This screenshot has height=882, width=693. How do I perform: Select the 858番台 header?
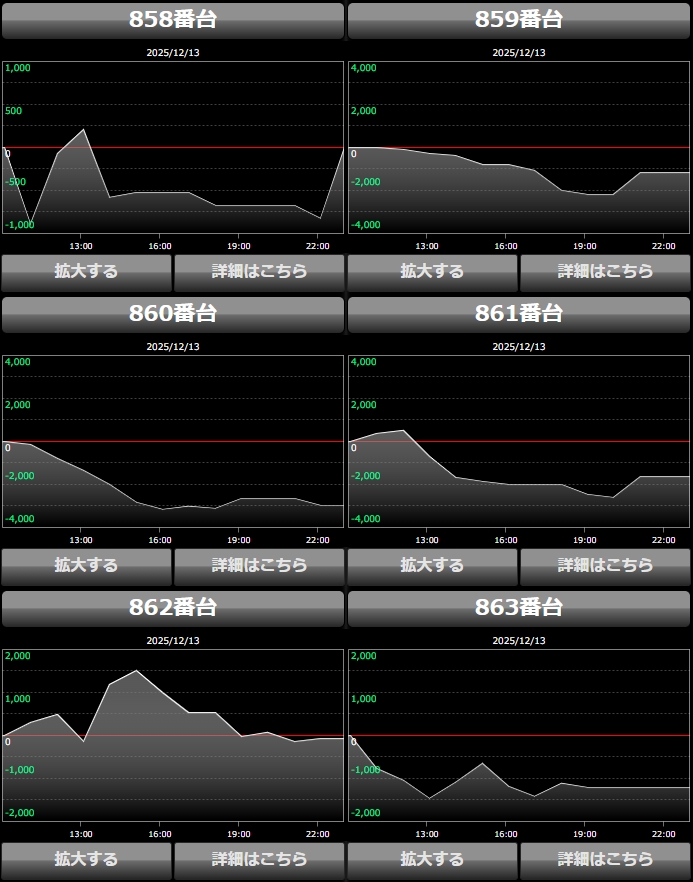click(x=173, y=20)
